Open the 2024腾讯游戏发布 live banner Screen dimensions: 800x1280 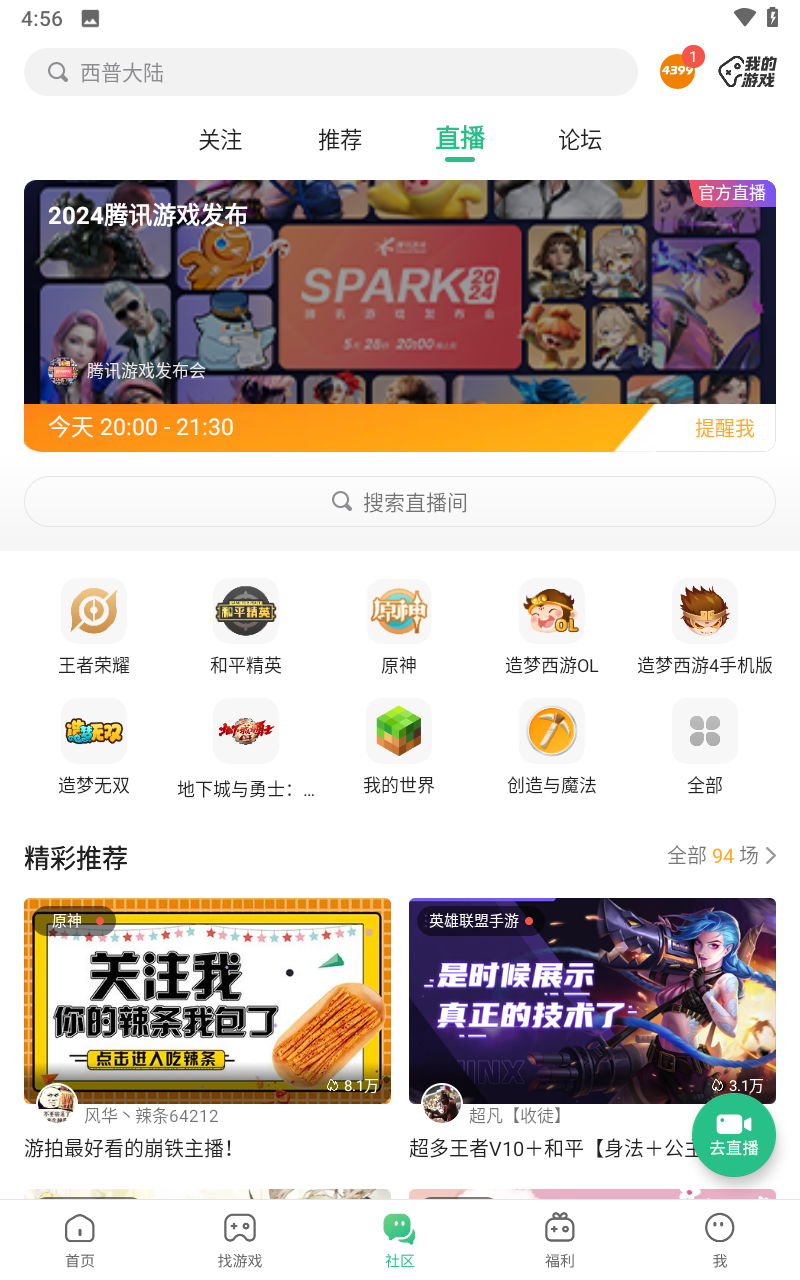400,292
